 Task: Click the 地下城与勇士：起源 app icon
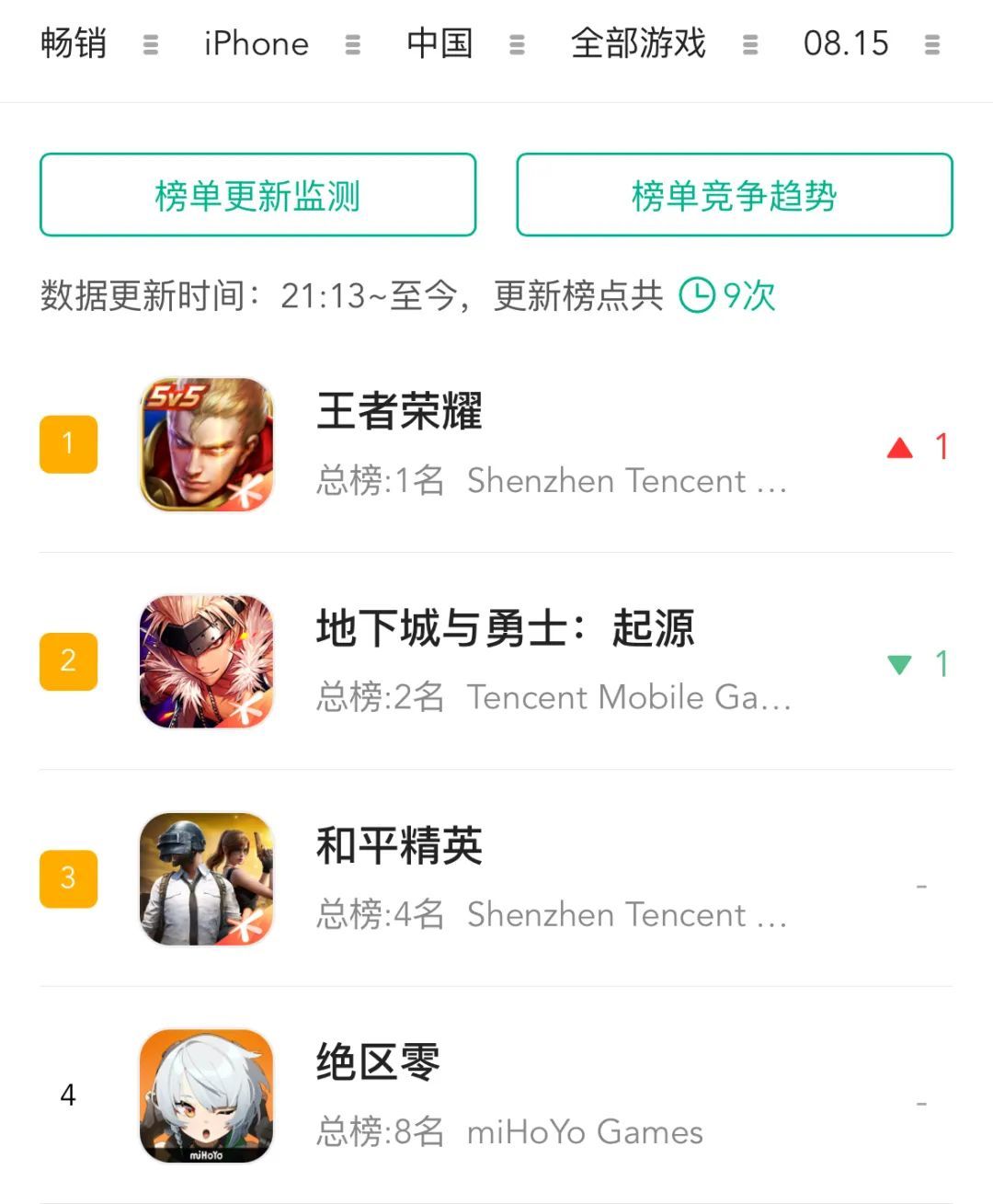[x=206, y=660]
